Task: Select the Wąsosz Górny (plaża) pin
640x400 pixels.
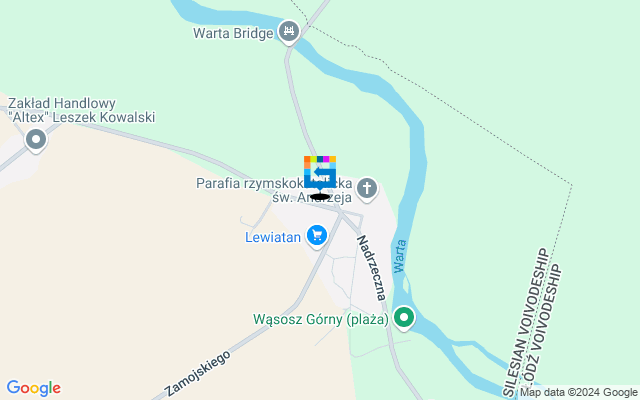Action: (x=404, y=318)
